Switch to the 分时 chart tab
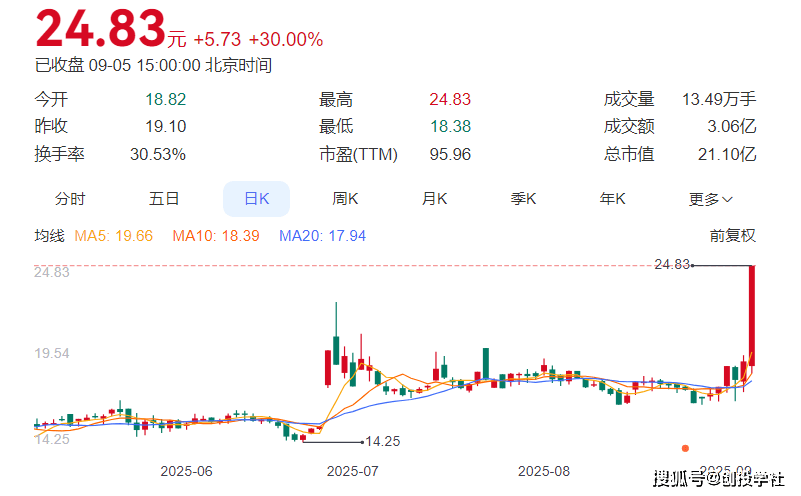Screen dimensions: 801x496 [x=70, y=199]
